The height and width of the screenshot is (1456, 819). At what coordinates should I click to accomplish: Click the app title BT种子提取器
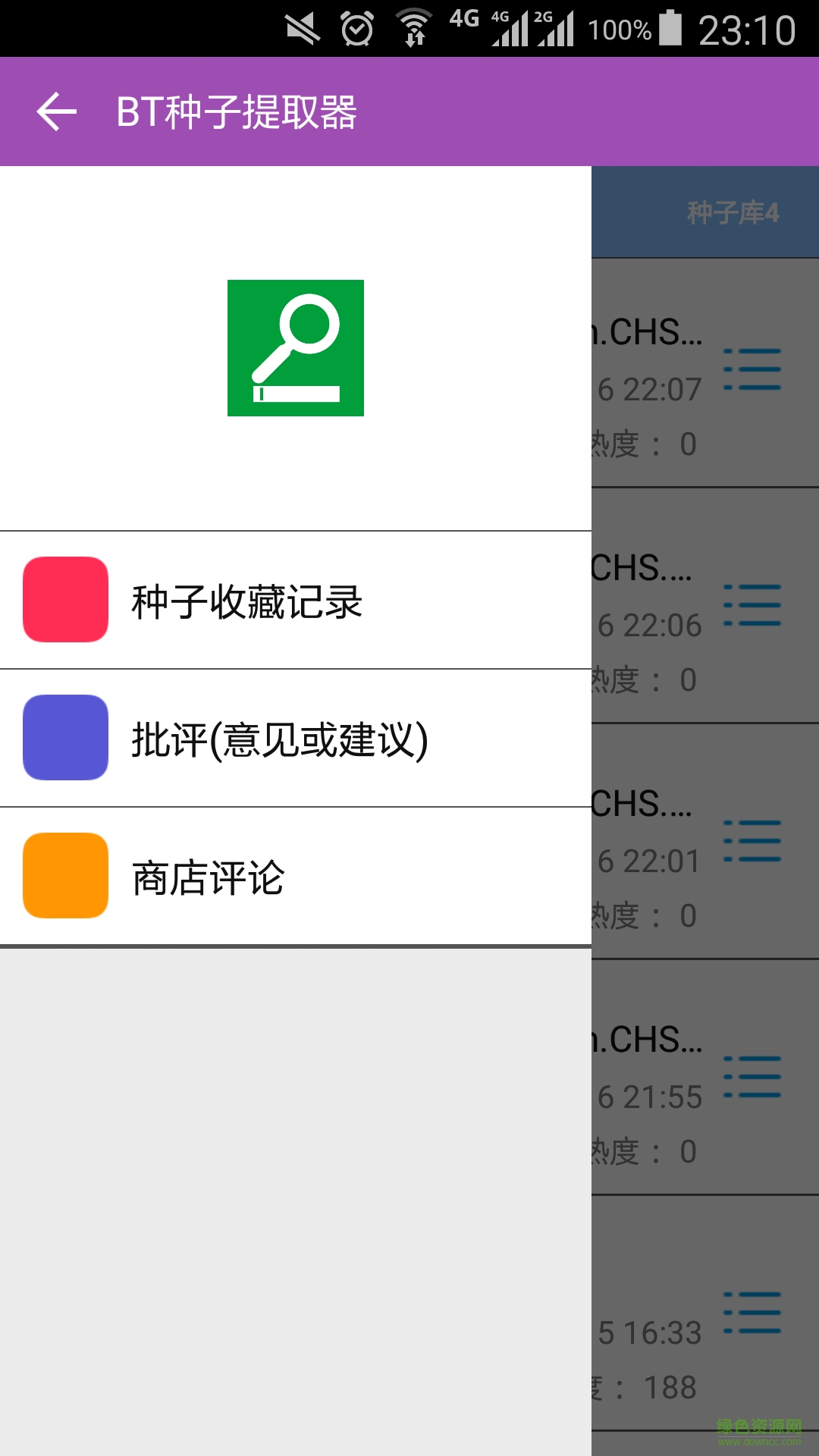tap(239, 111)
